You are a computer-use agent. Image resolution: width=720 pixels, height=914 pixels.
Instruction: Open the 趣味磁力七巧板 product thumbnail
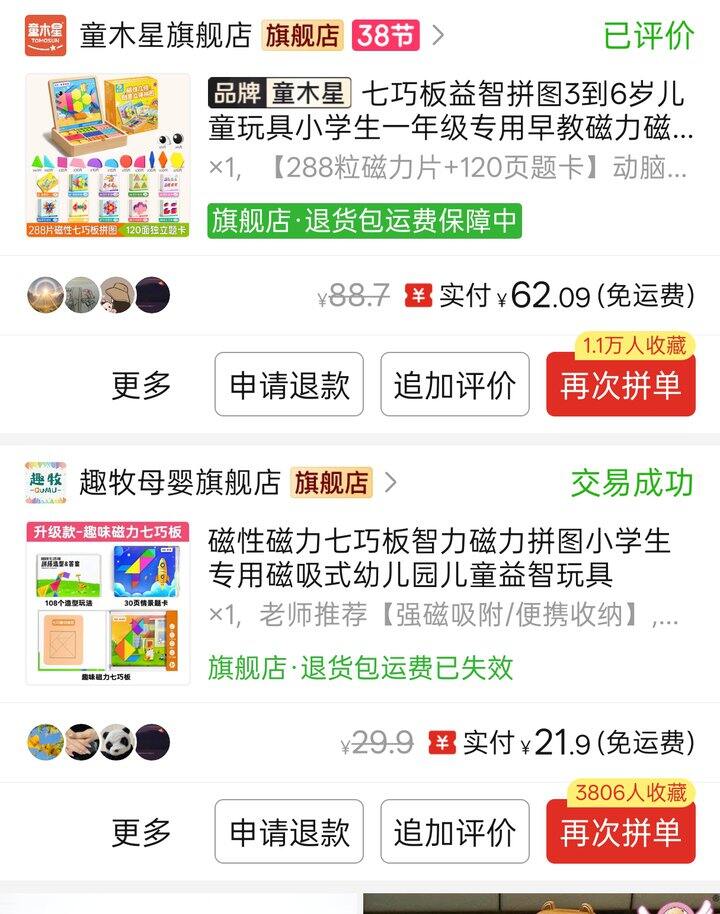[x=107, y=603]
